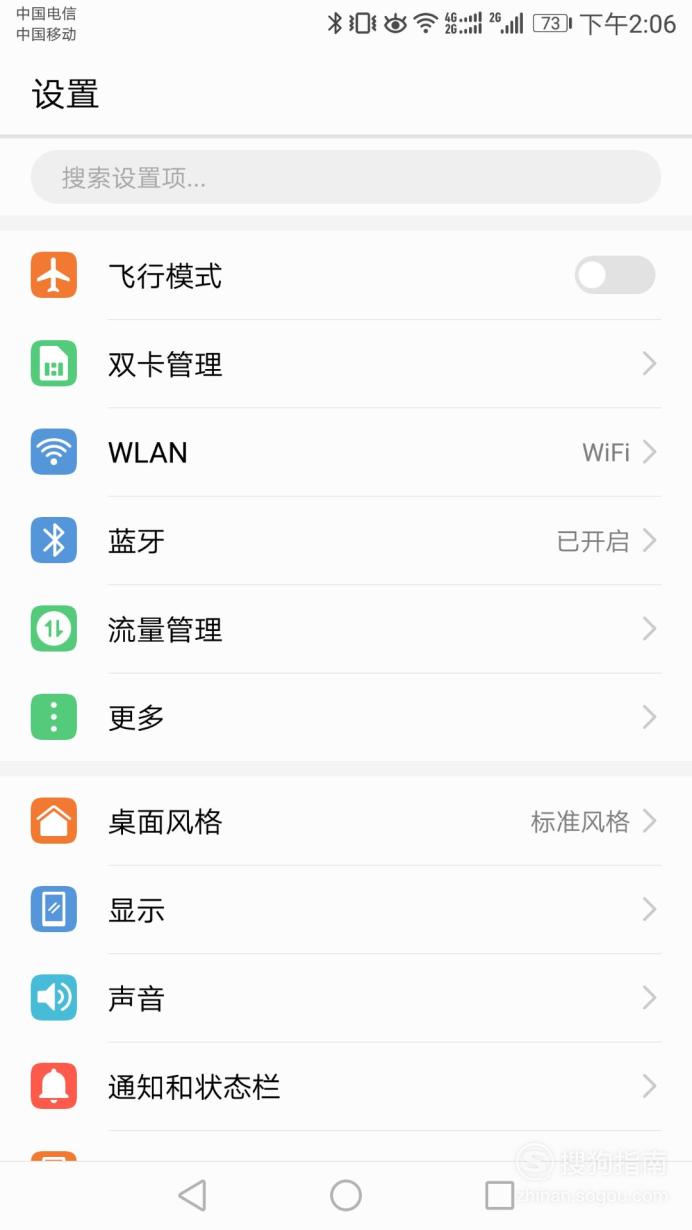Tap the search settings field

tap(346, 178)
